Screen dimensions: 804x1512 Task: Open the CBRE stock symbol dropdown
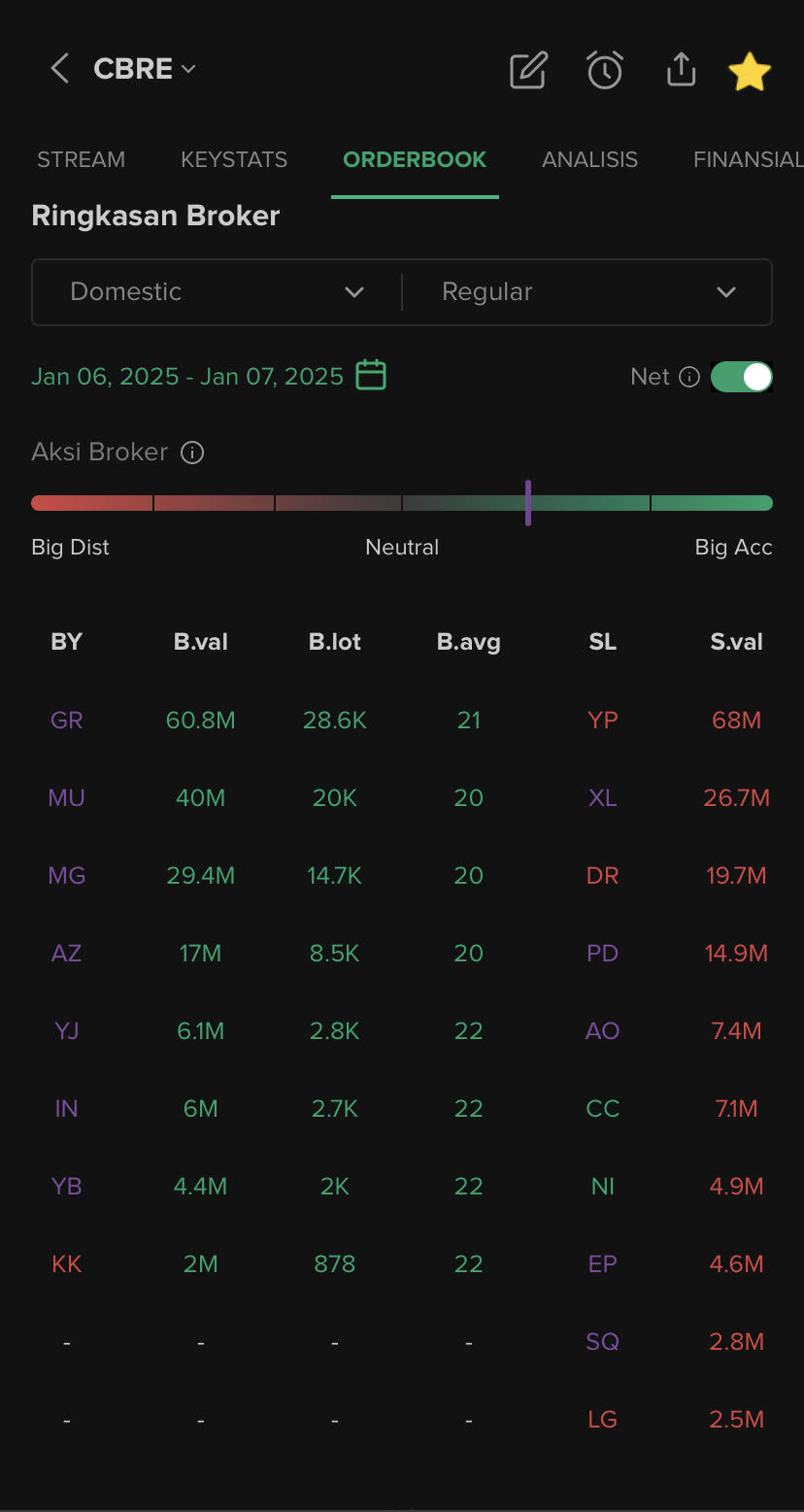click(145, 69)
